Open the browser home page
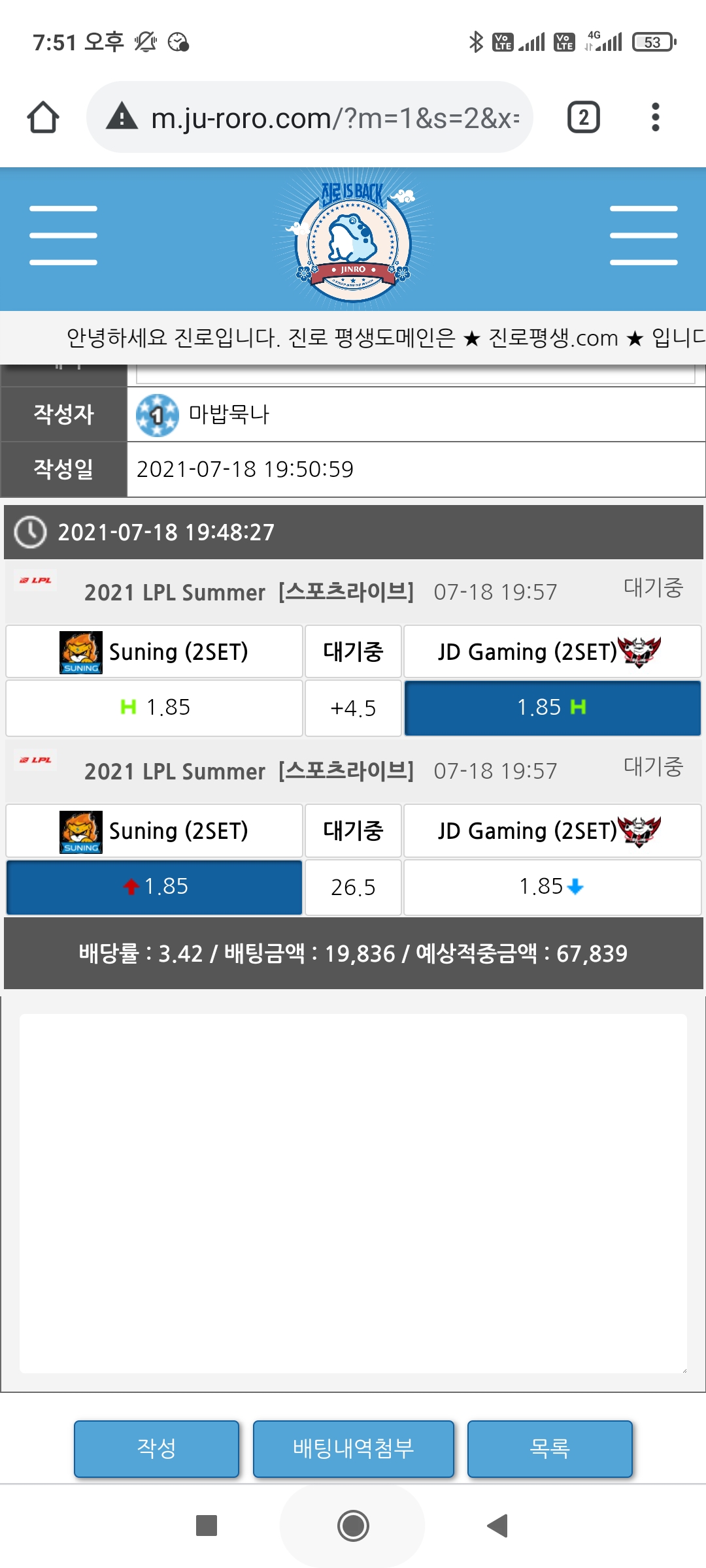706x1568 pixels. 43,118
